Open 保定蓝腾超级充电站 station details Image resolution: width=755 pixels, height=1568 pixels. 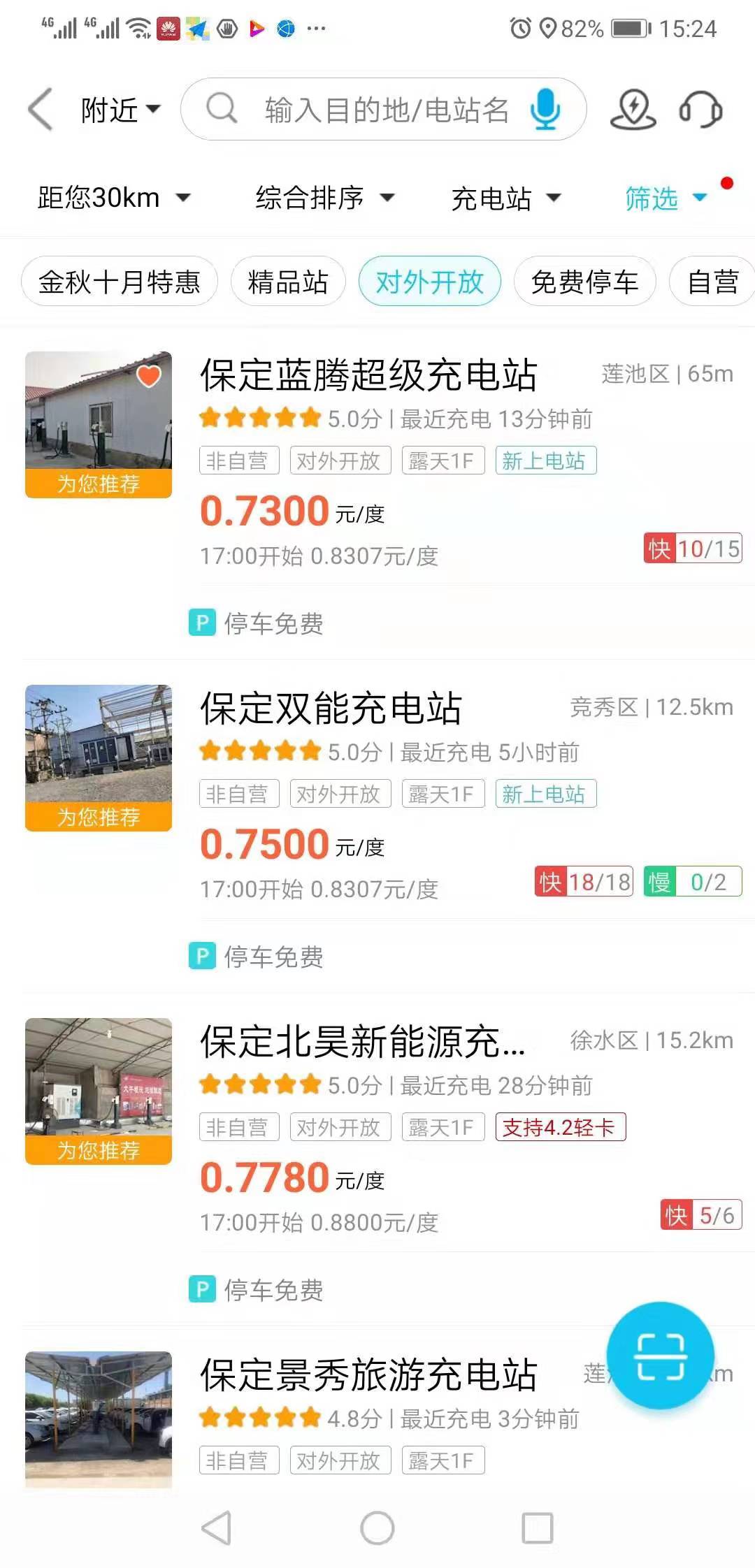click(x=369, y=375)
